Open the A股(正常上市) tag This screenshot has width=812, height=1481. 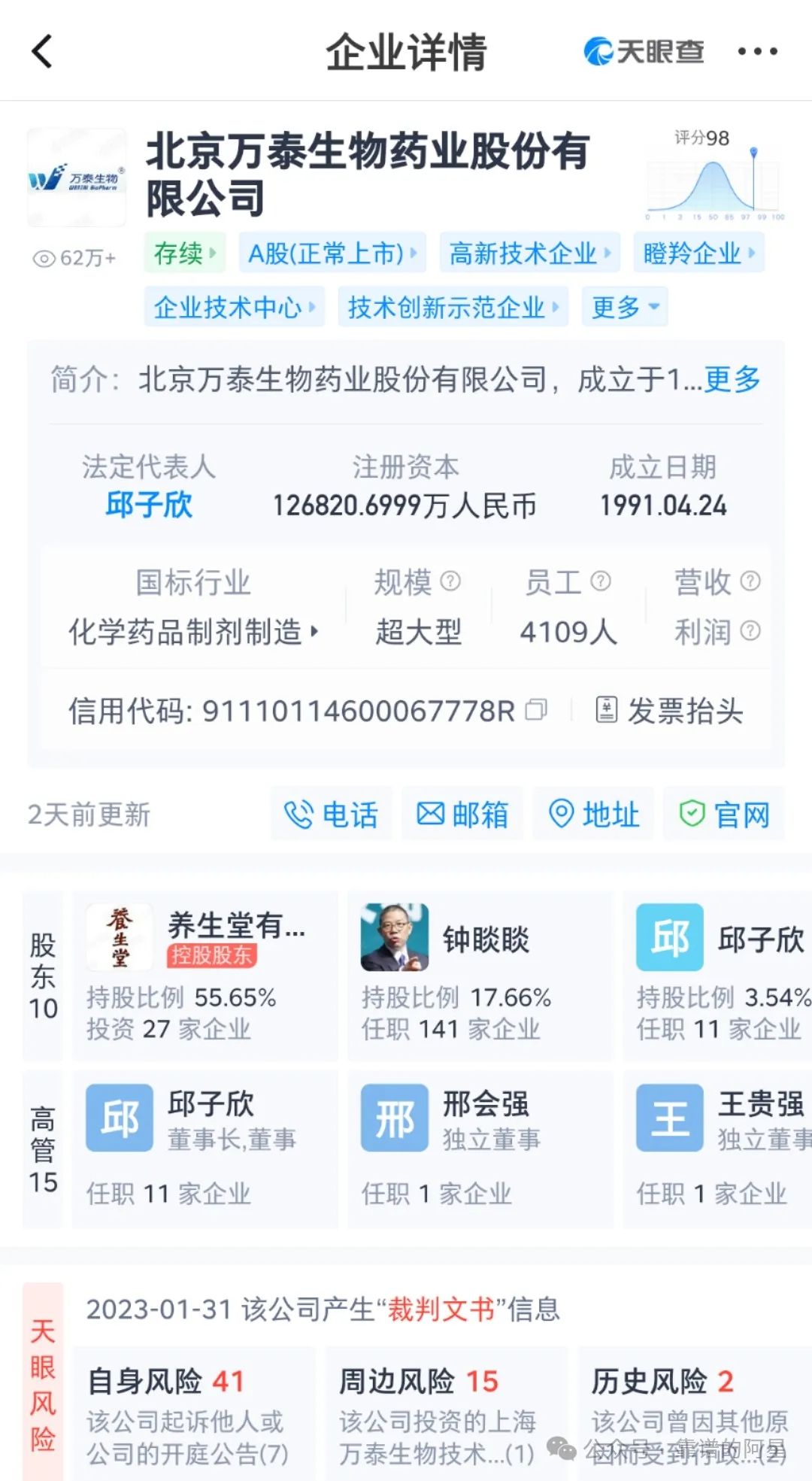point(332,253)
